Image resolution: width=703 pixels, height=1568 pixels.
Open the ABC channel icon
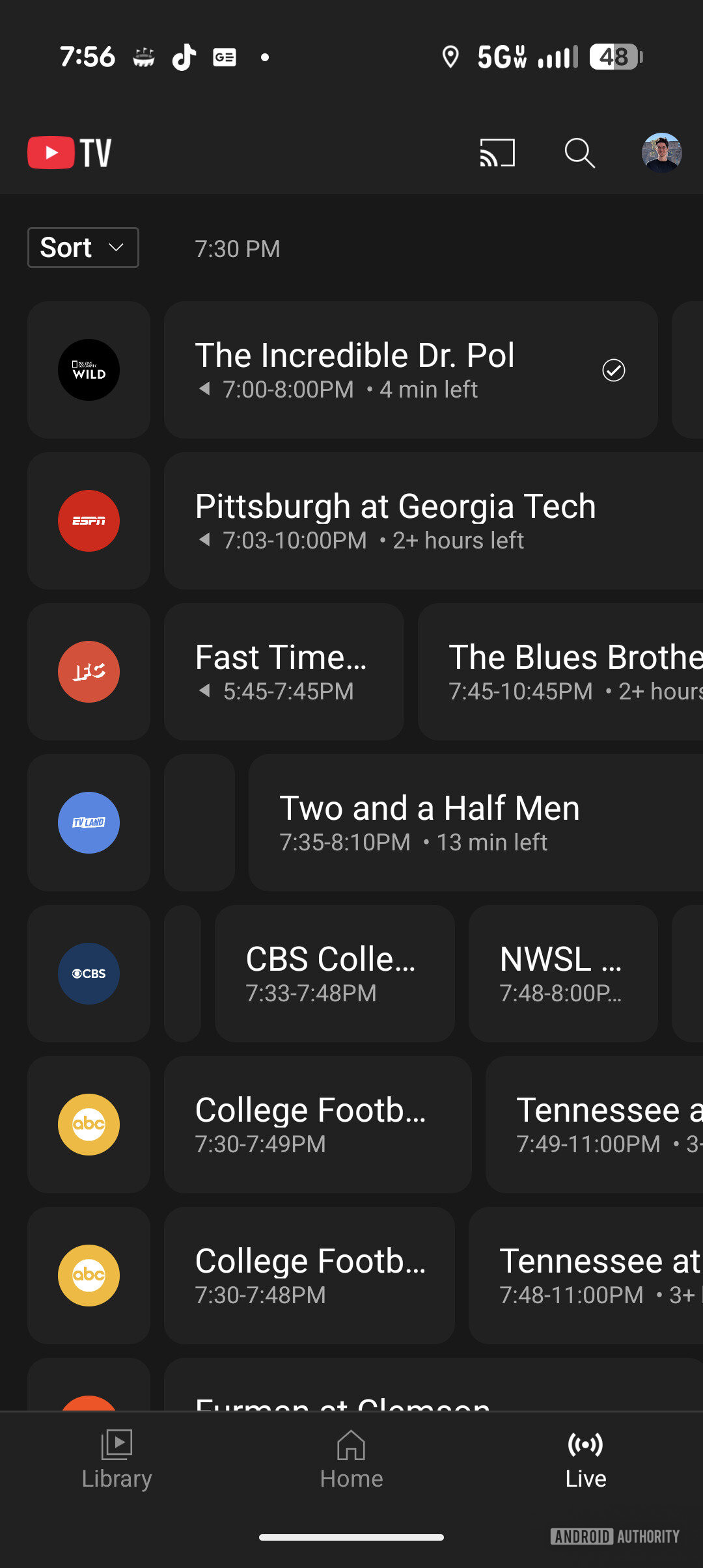pos(89,1124)
